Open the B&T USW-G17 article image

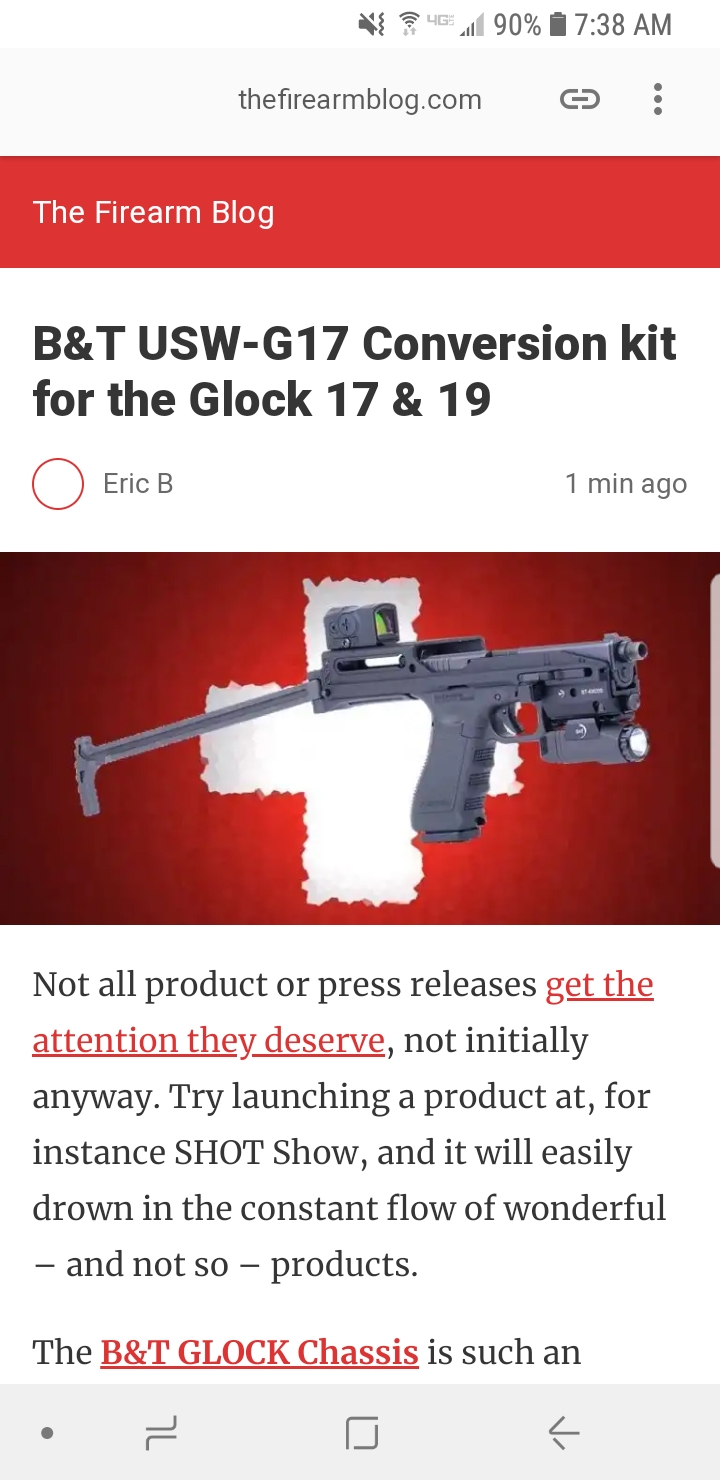point(360,738)
